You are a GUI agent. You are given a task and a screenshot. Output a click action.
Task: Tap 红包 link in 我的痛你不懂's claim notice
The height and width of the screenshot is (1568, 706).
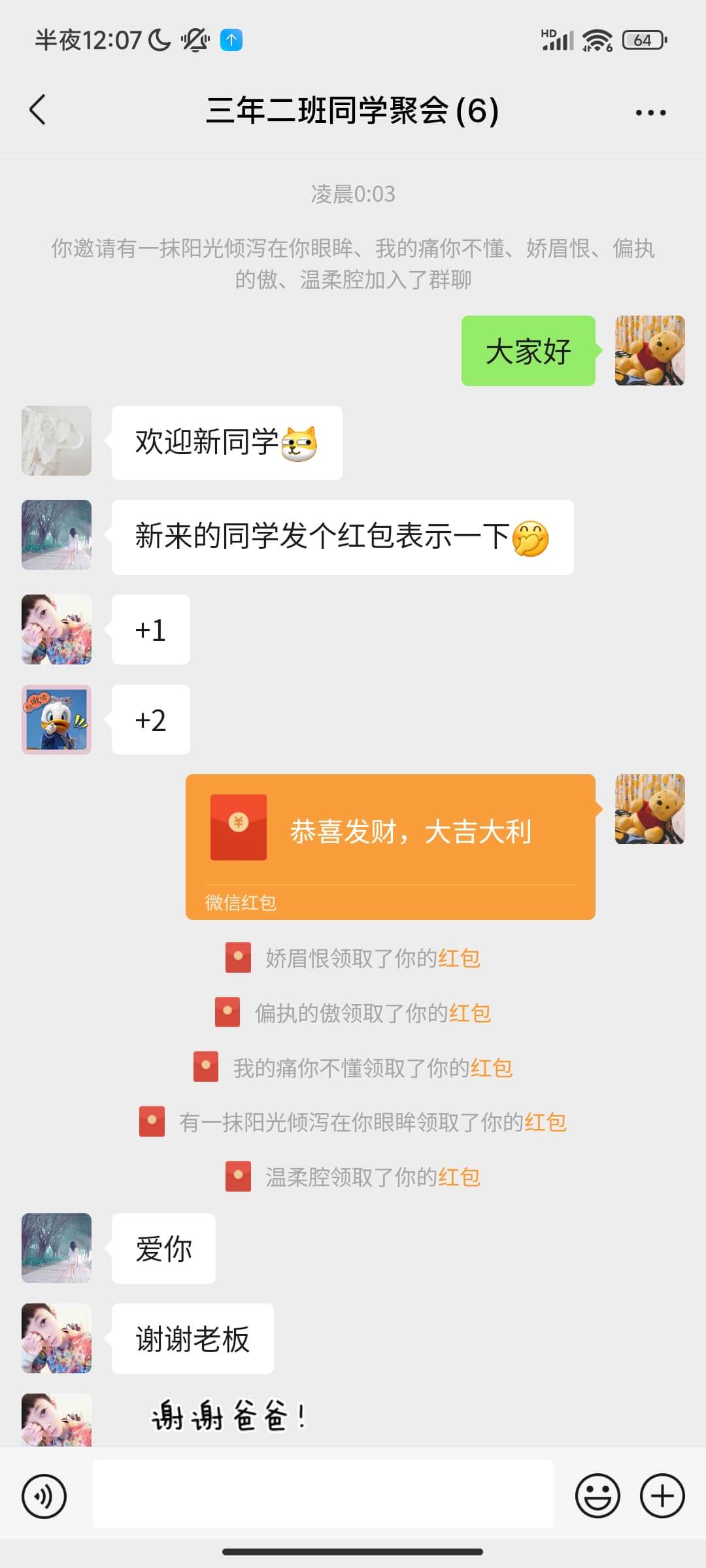pos(491,1068)
